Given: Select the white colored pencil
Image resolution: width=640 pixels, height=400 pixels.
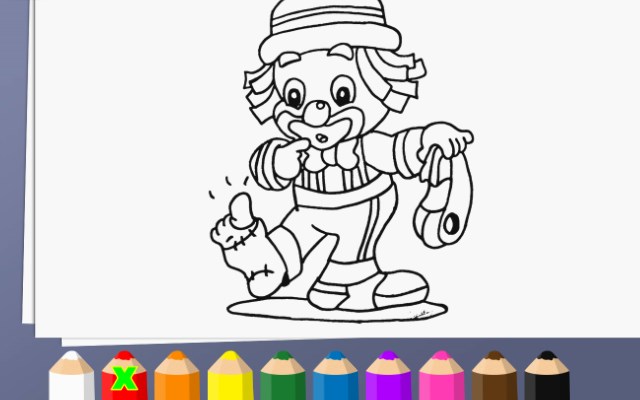Looking at the screenshot, I should click(x=71, y=379).
